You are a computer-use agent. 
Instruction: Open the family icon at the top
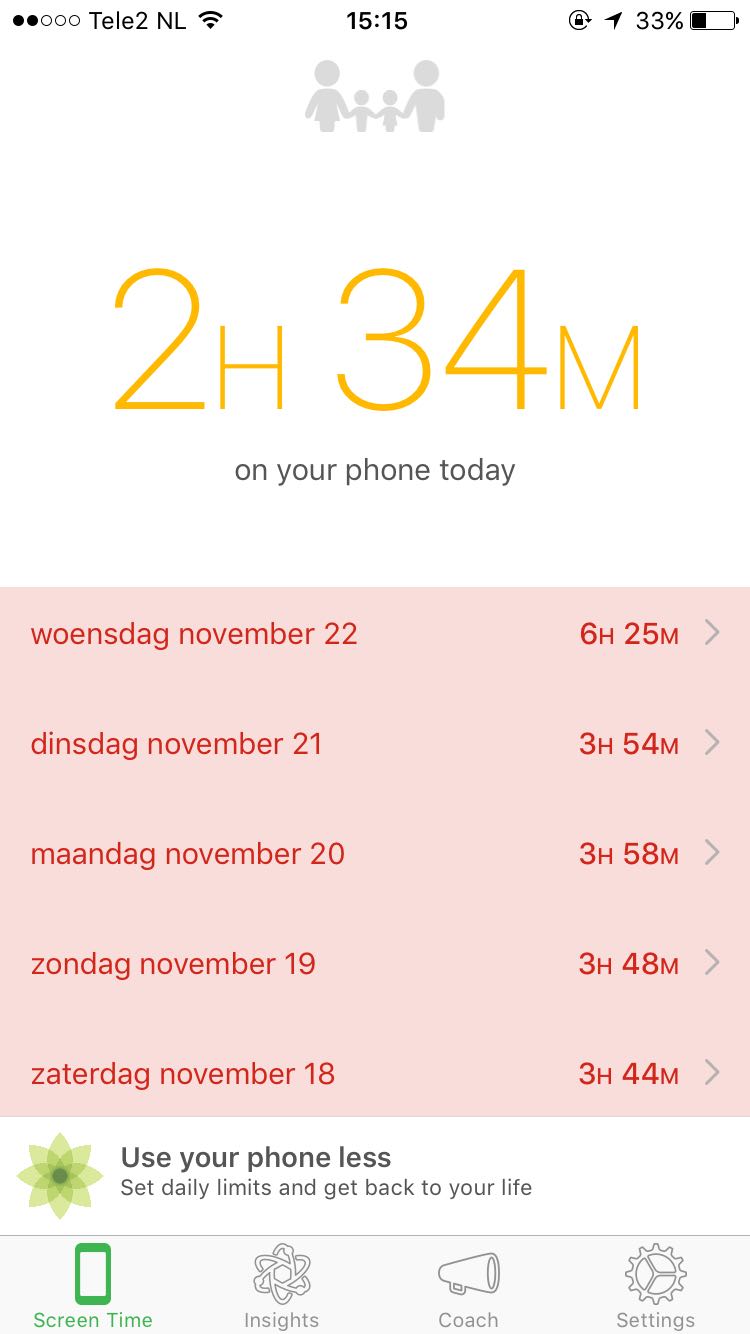[375, 96]
